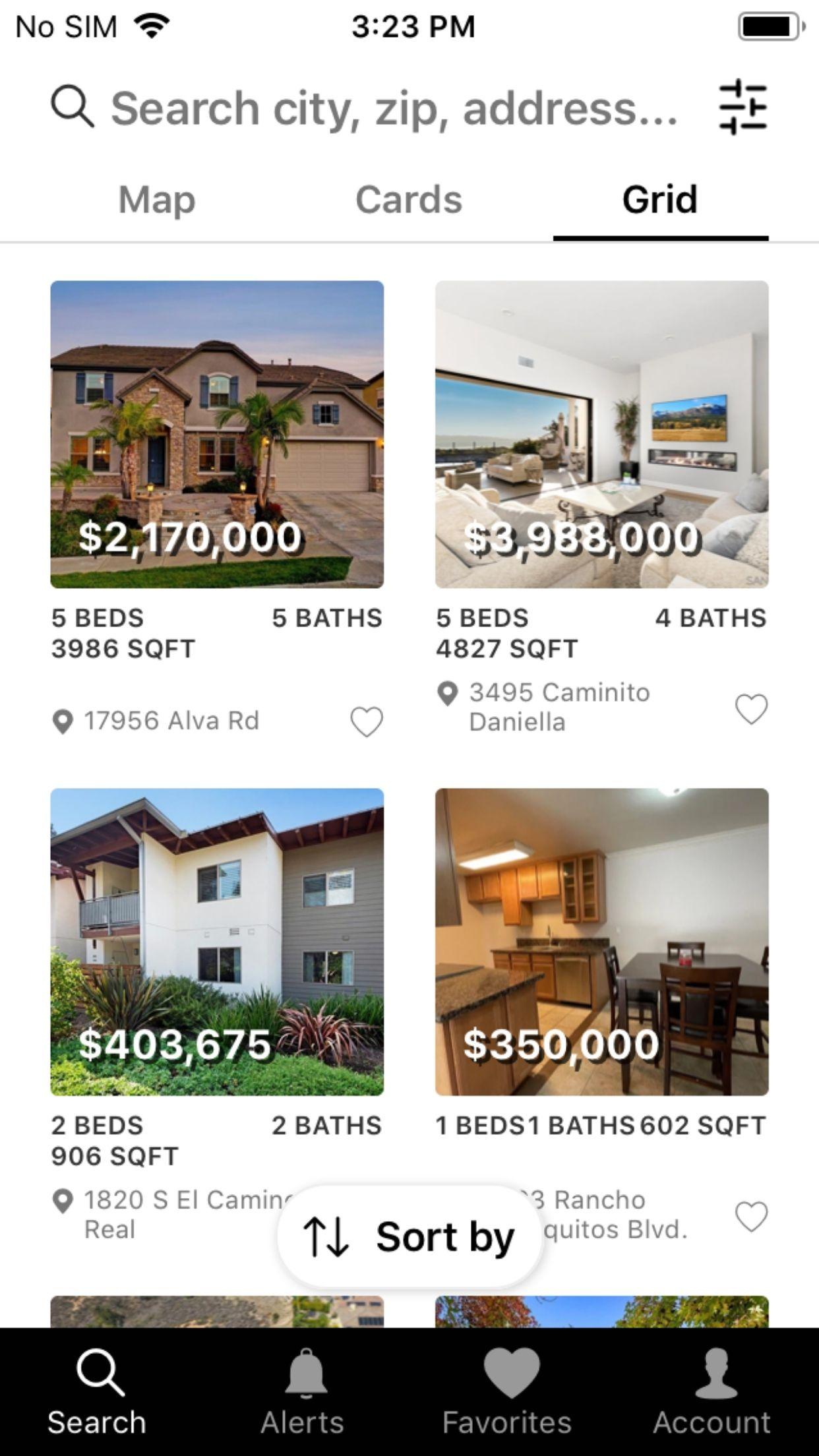Open the Sort by options
Viewport: 819px width, 1456px height.
click(409, 1237)
